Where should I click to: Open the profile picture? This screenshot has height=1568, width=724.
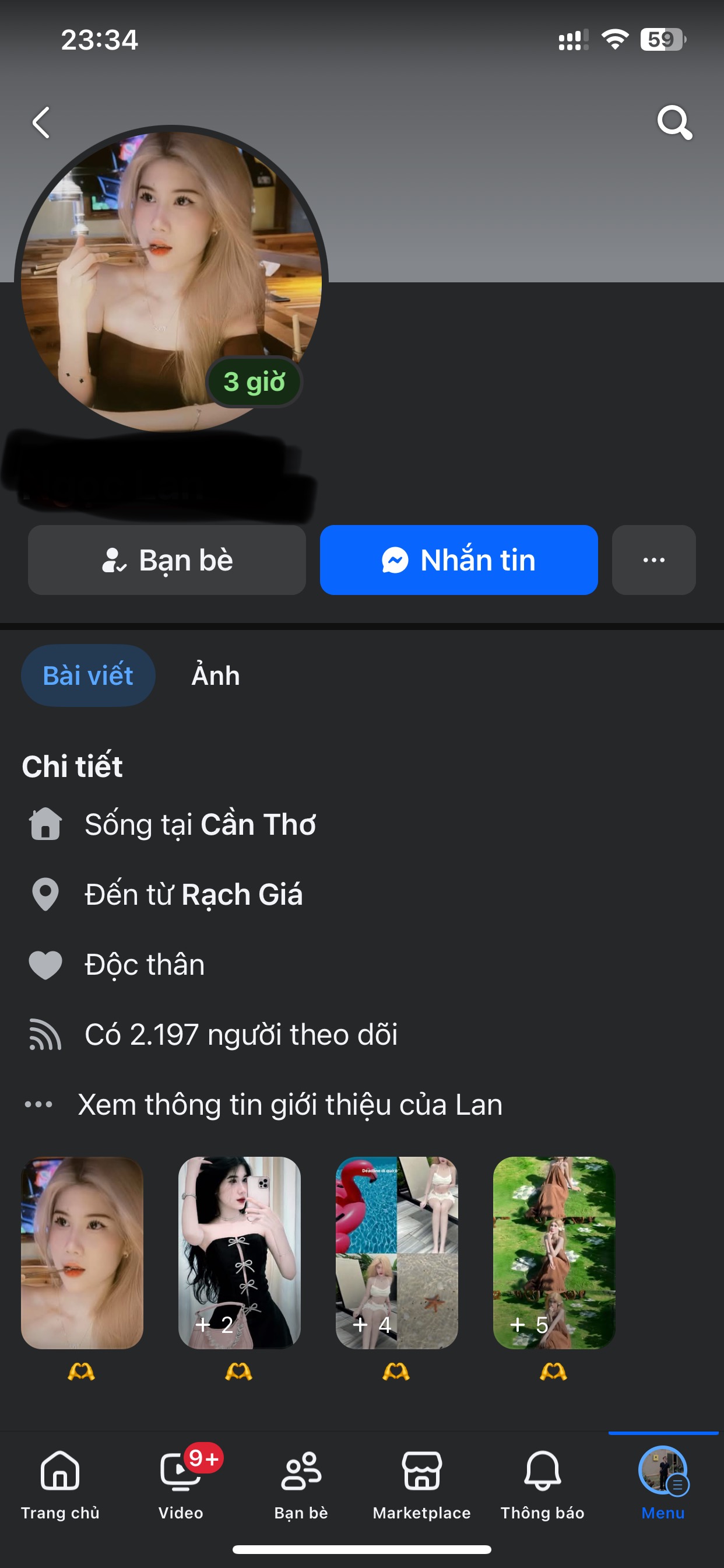coord(170,280)
